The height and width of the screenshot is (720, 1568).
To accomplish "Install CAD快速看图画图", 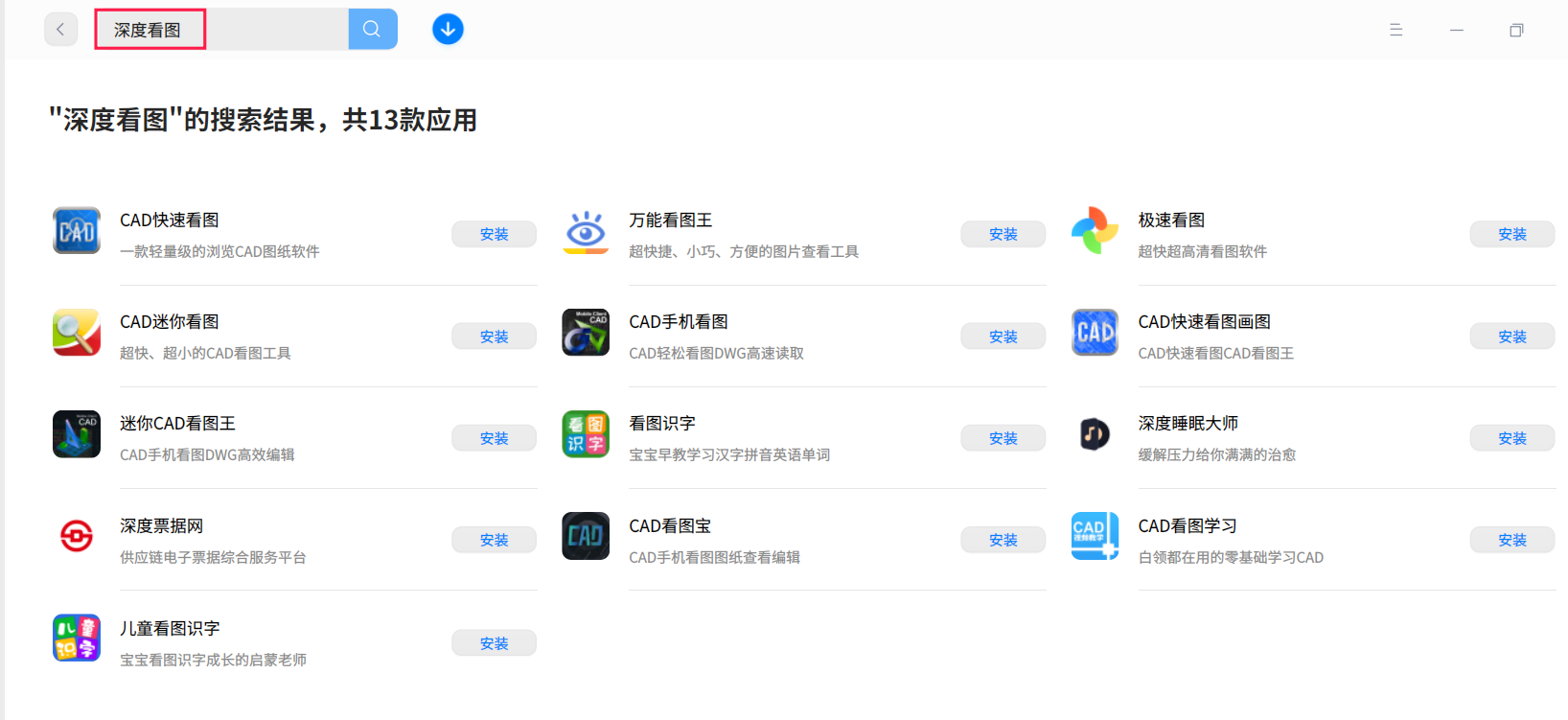I will point(1511,337).
